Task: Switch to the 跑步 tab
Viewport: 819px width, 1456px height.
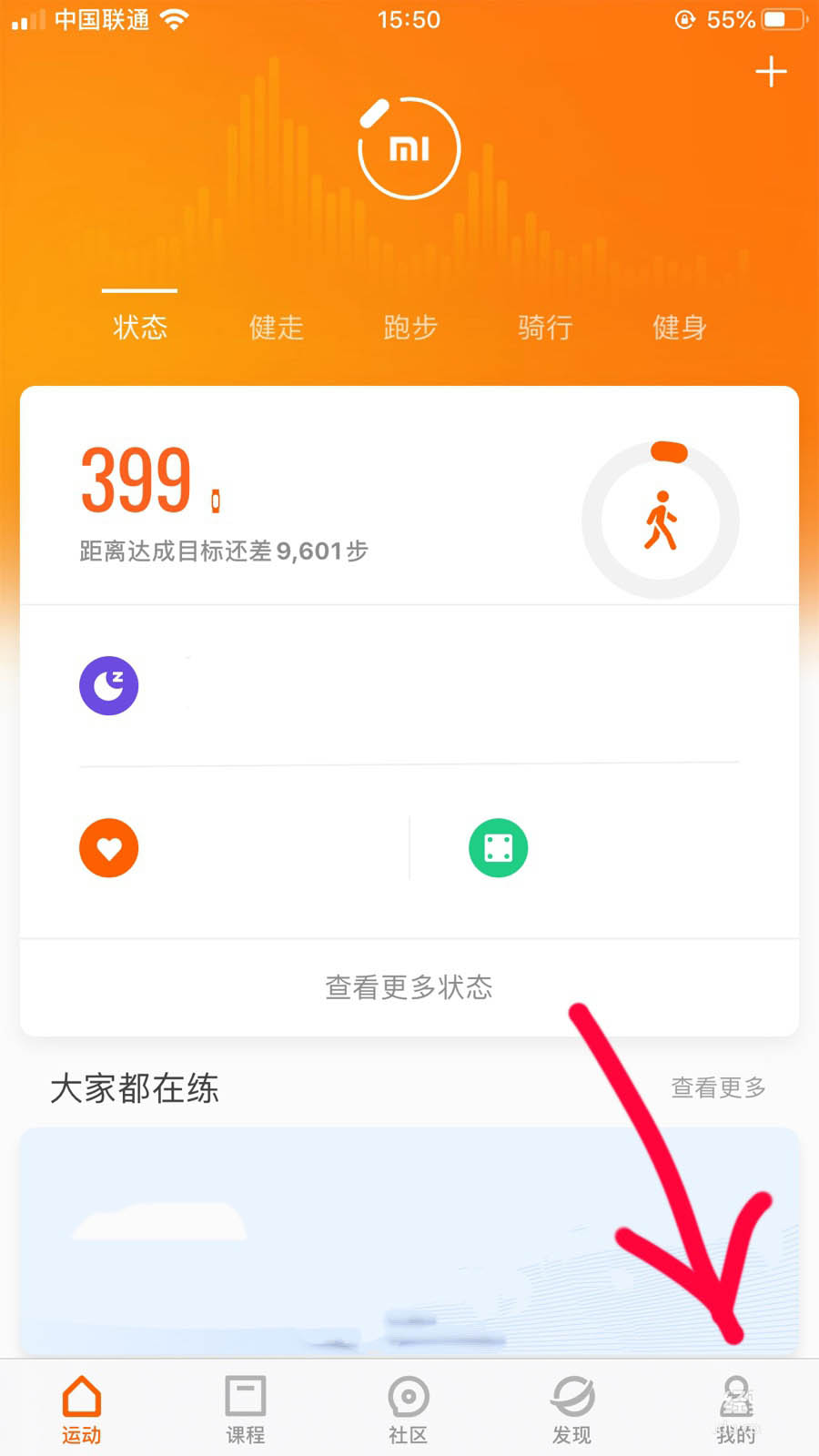Action: pyautogui.click(x=410, y=327)
